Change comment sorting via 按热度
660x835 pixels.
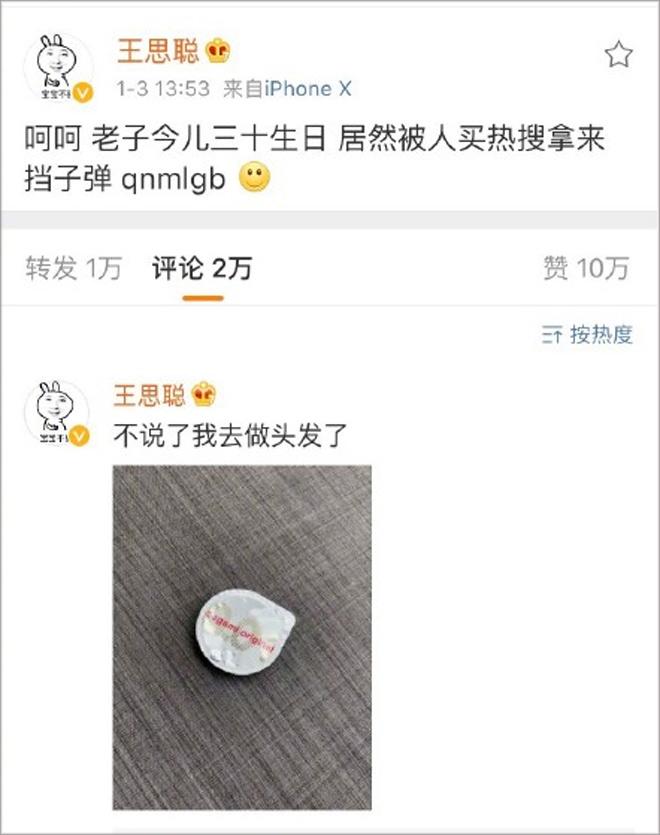click(x=588, y=335)
